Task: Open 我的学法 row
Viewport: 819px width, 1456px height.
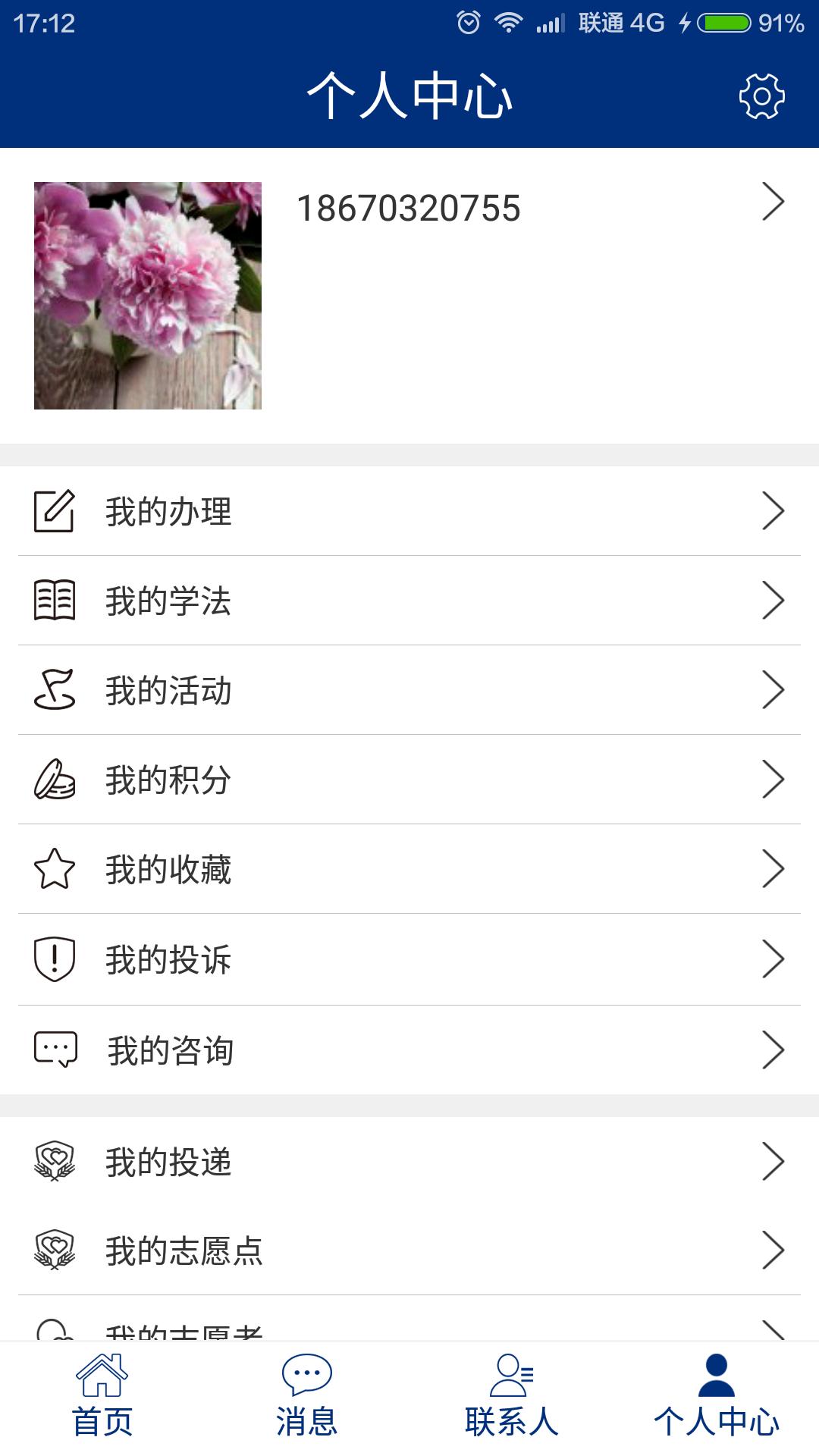Action: (409, 601)
